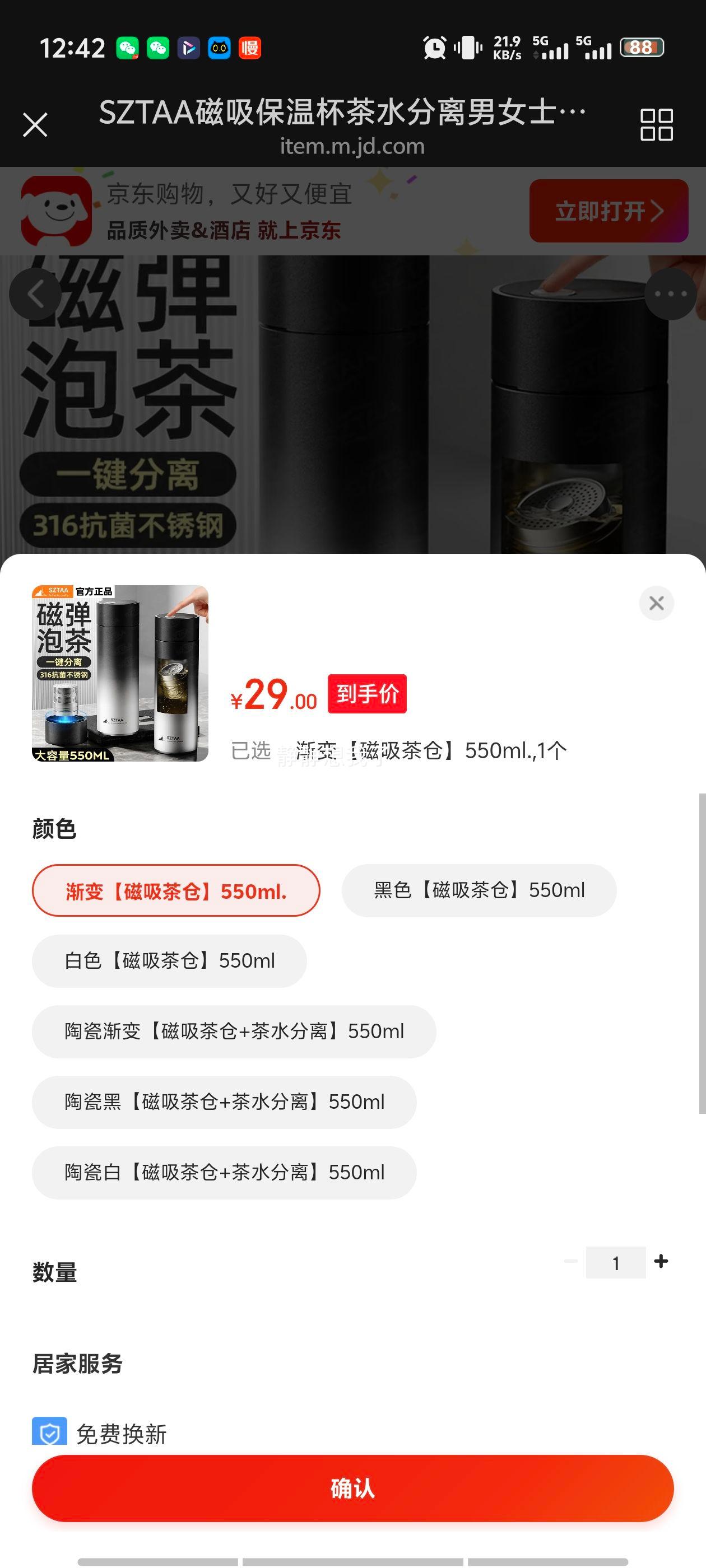
Task: Confirm selection with the 确认 button
Action: (x=352, y=1488)
